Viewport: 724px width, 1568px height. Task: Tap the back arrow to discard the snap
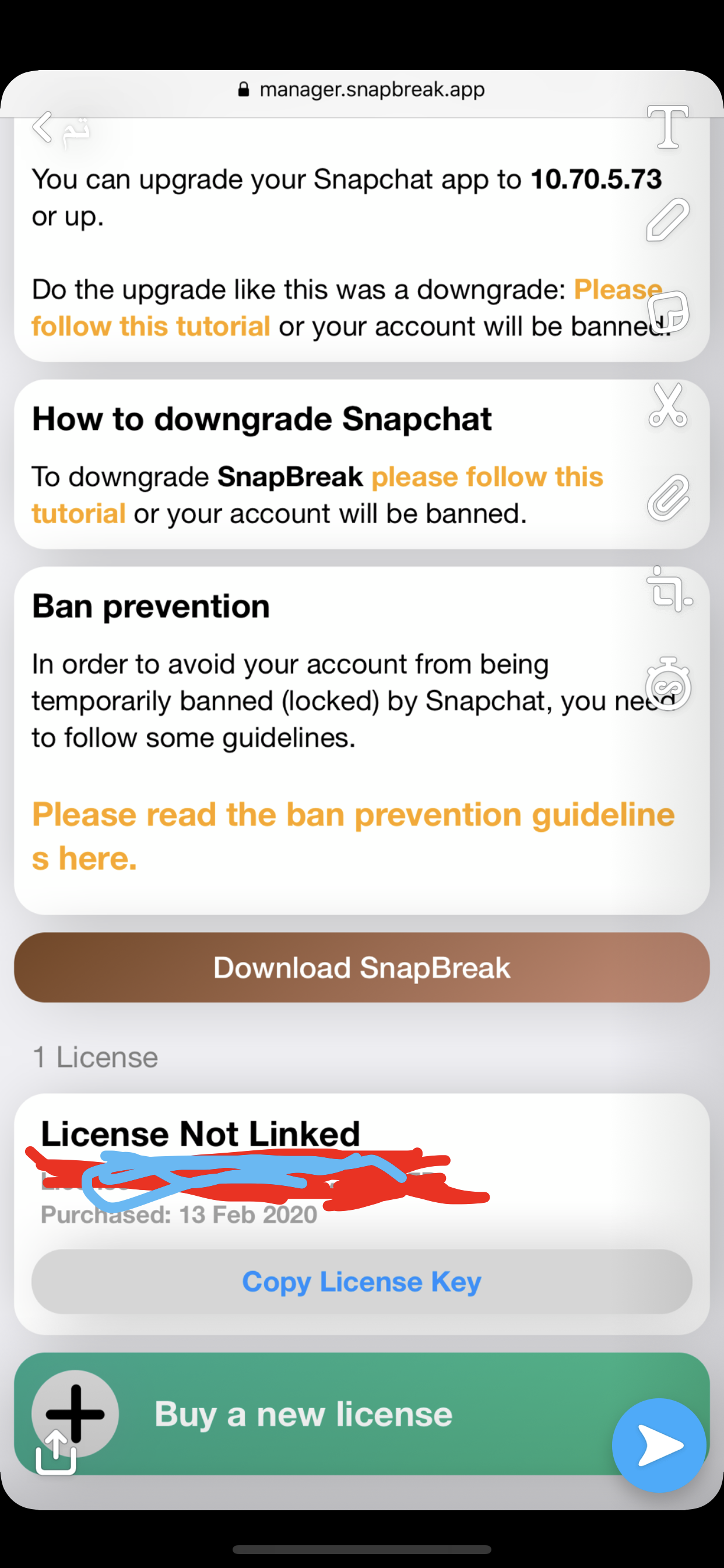pyautogui.click(x=43, y=127)
